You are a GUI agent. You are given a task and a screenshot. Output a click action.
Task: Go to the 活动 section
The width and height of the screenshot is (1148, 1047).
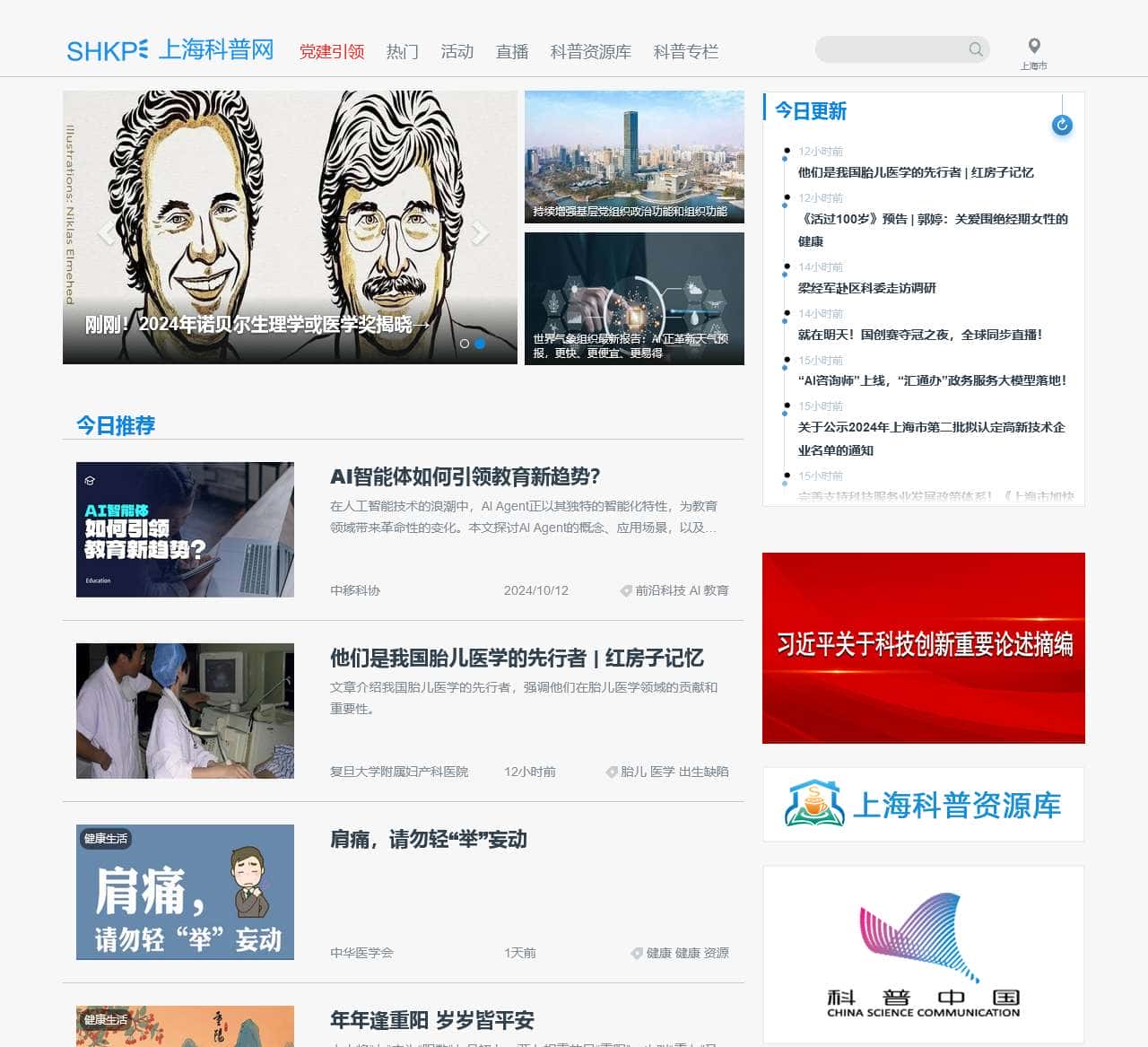coord(457,52)
